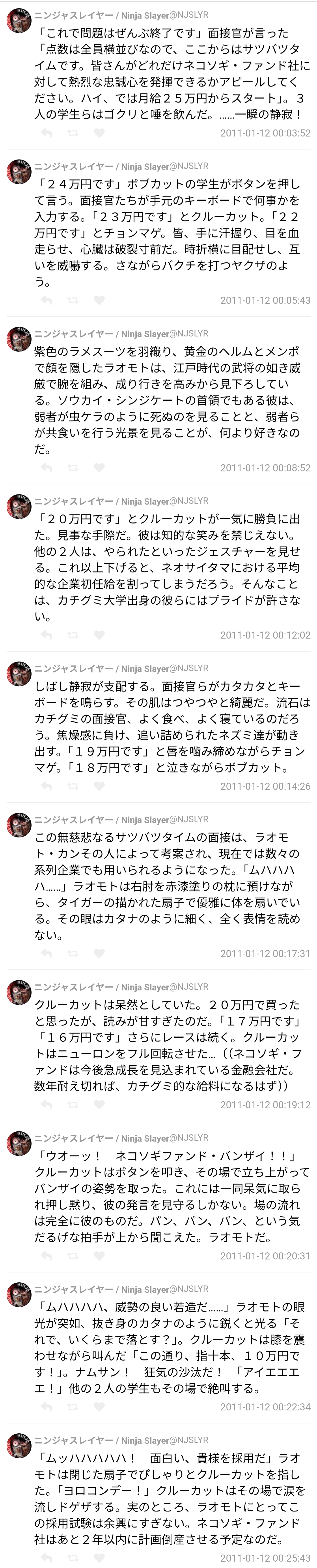Open the 2011-01-12 00:14:26 timestamp link
The height and width of the screenshot is (1568, 317).
[x=265, y=786]
